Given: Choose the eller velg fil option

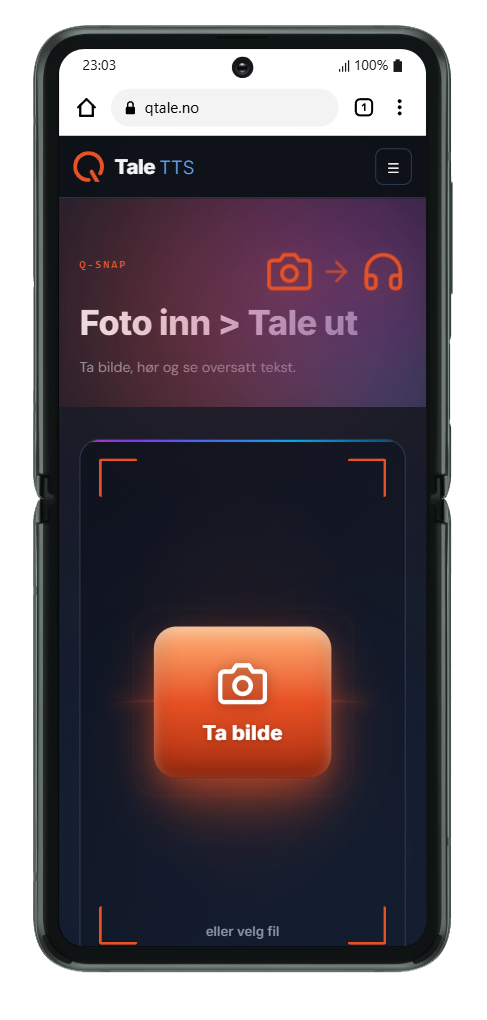Looking at the screenshot, I should (x=243, y=932).
